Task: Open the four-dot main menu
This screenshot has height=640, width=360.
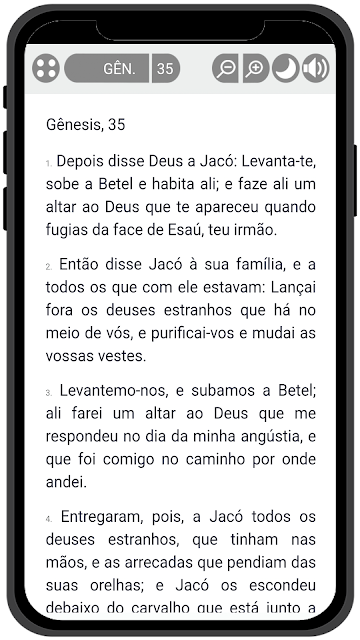Action: [46, 69]
